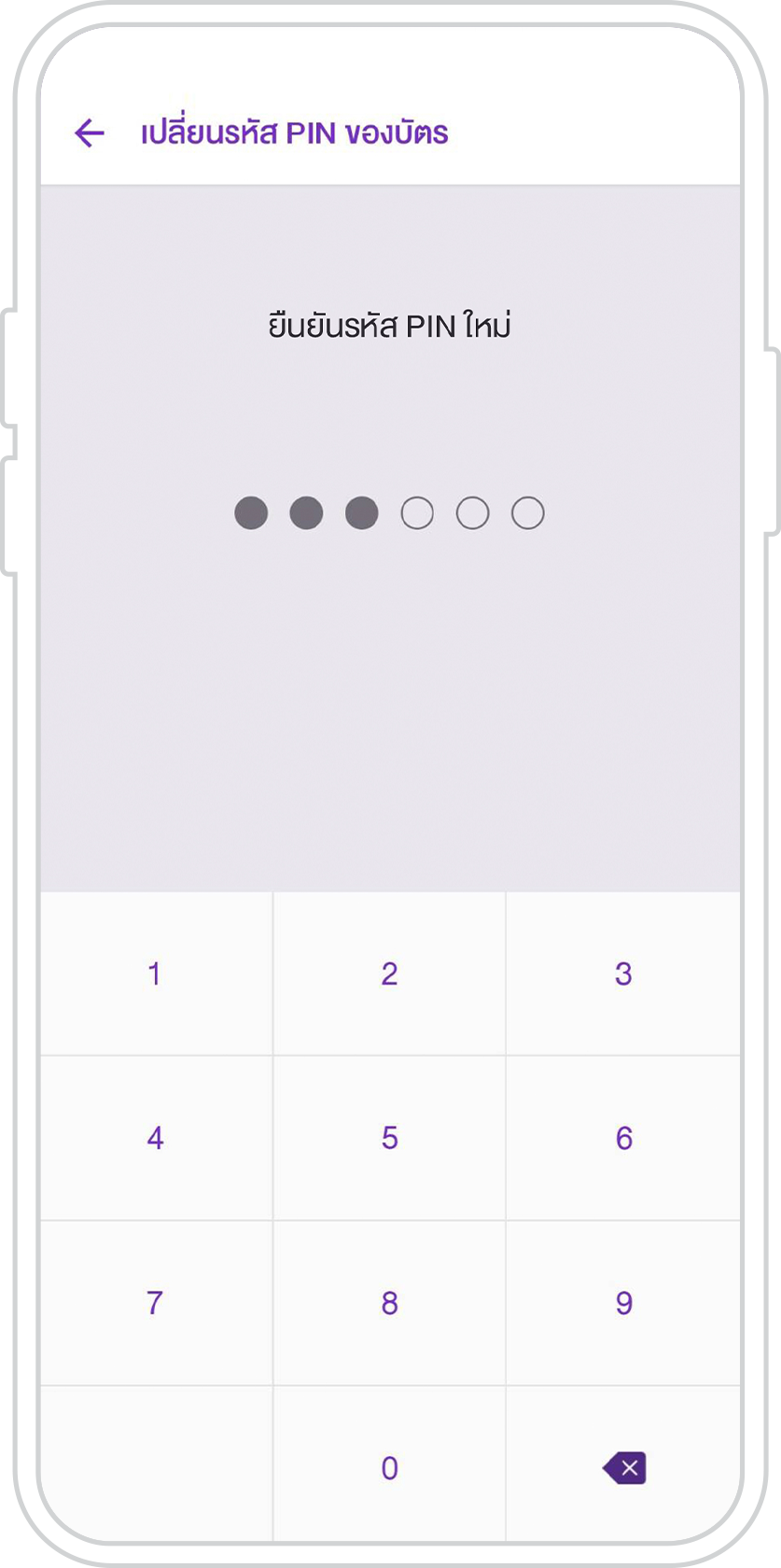Go back from the change PIN screen
The height and width of the screenshot is (1568, 781).
[x=90, y=133]
